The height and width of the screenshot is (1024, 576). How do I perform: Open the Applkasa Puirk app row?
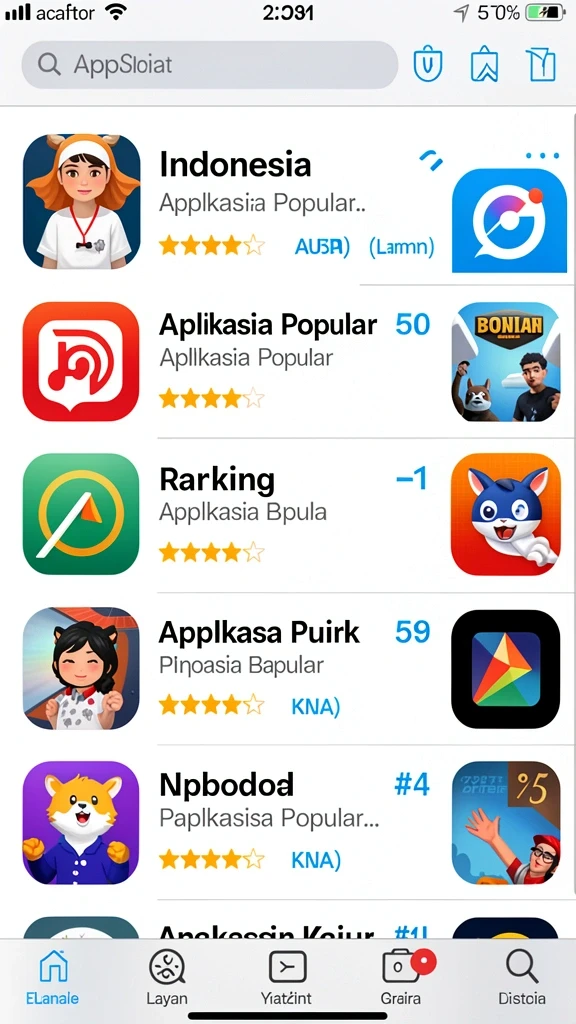pos(229,668)
